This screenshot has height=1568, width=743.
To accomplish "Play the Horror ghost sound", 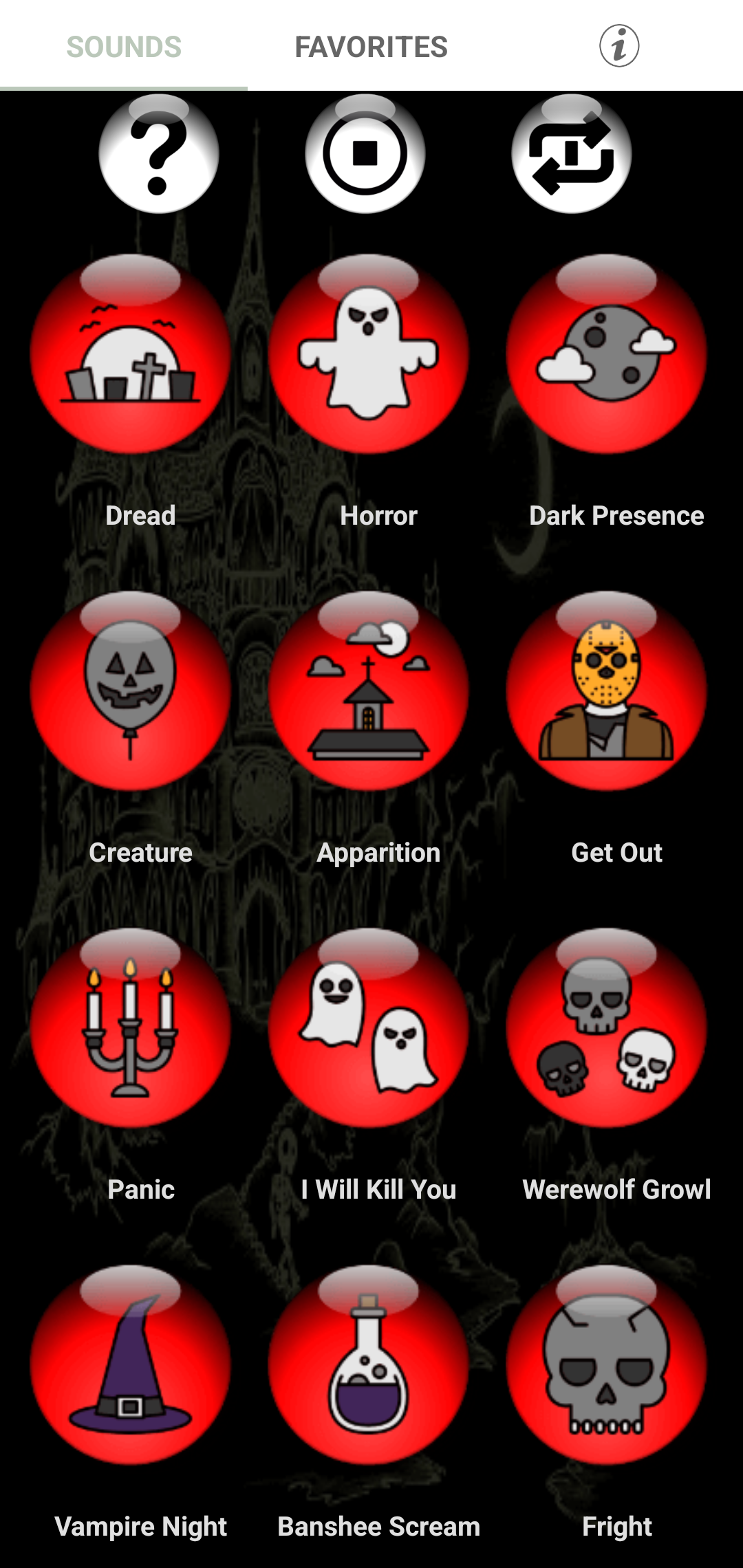I will click(369, 354).
